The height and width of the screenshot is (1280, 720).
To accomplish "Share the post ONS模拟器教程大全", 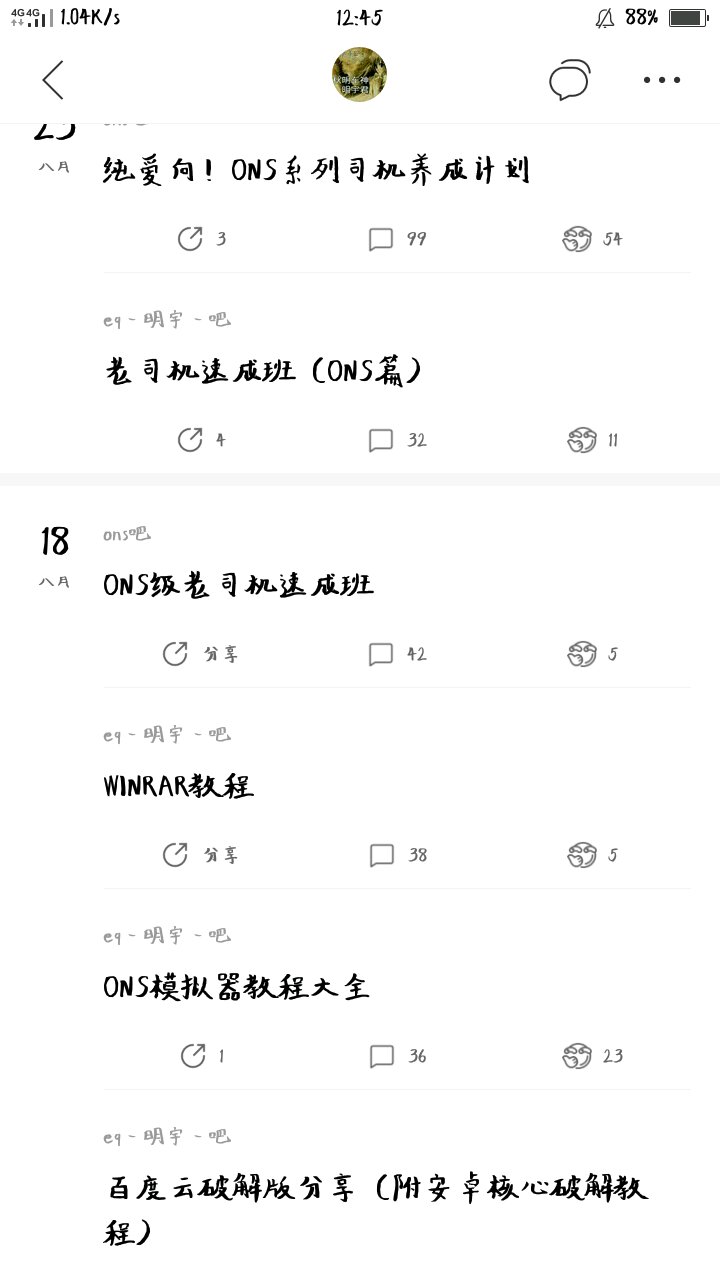I will coord(202,1056).
